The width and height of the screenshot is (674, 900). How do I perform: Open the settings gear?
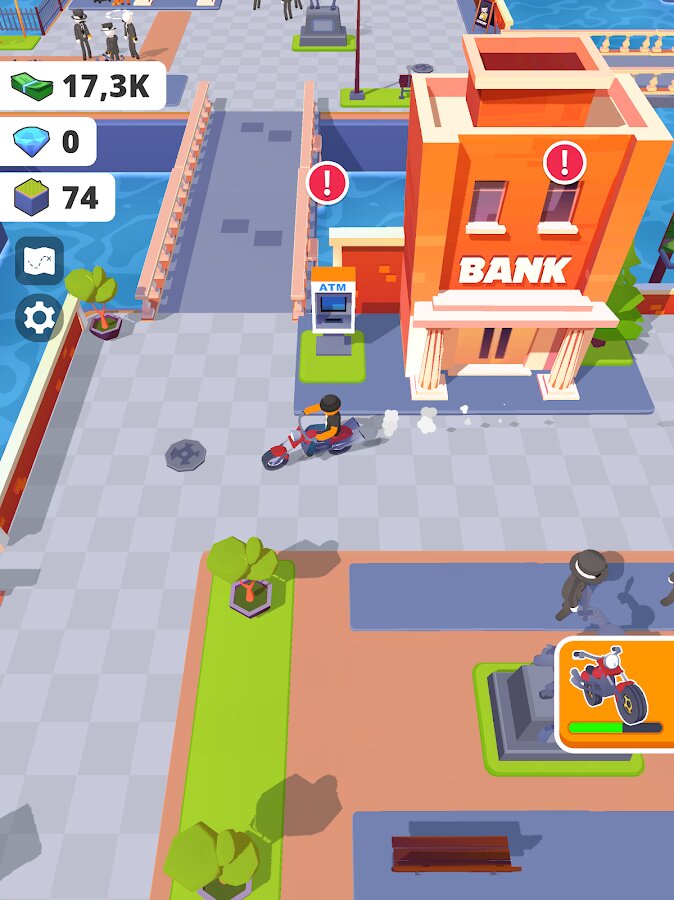[40, 319]
